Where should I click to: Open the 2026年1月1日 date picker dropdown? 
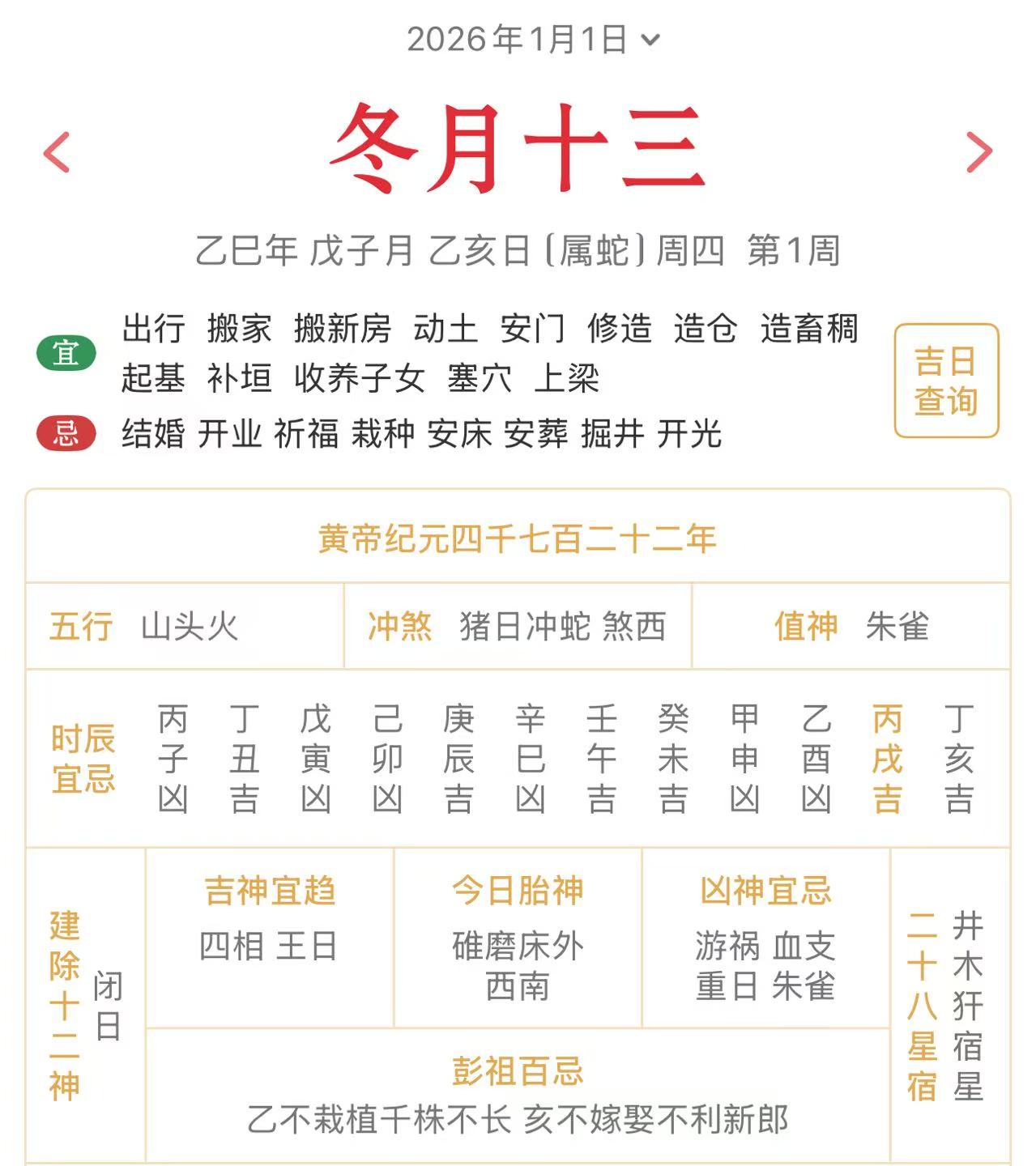[x=533, y=39]
